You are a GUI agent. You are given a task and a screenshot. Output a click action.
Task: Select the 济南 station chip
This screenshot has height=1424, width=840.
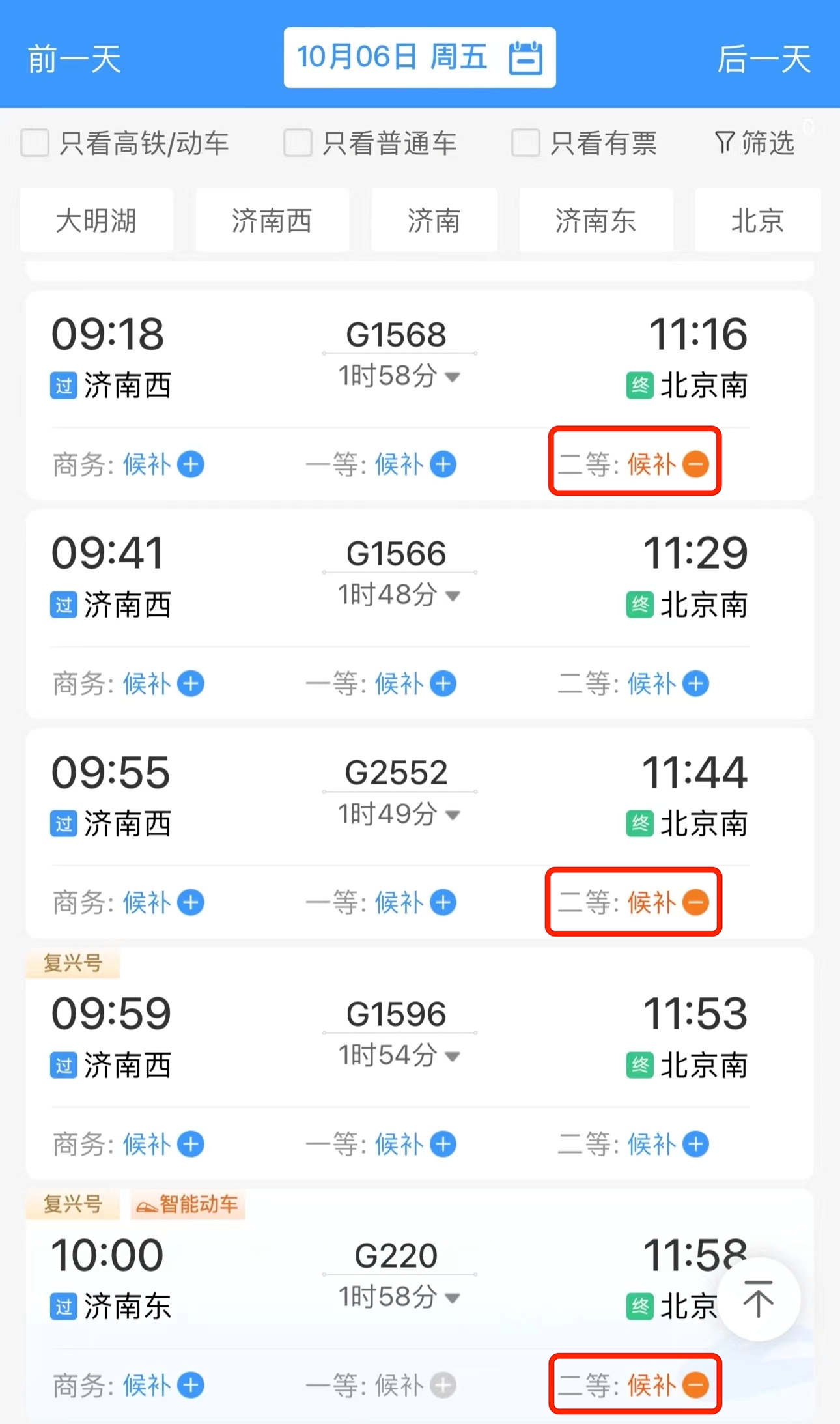(434, 220)
